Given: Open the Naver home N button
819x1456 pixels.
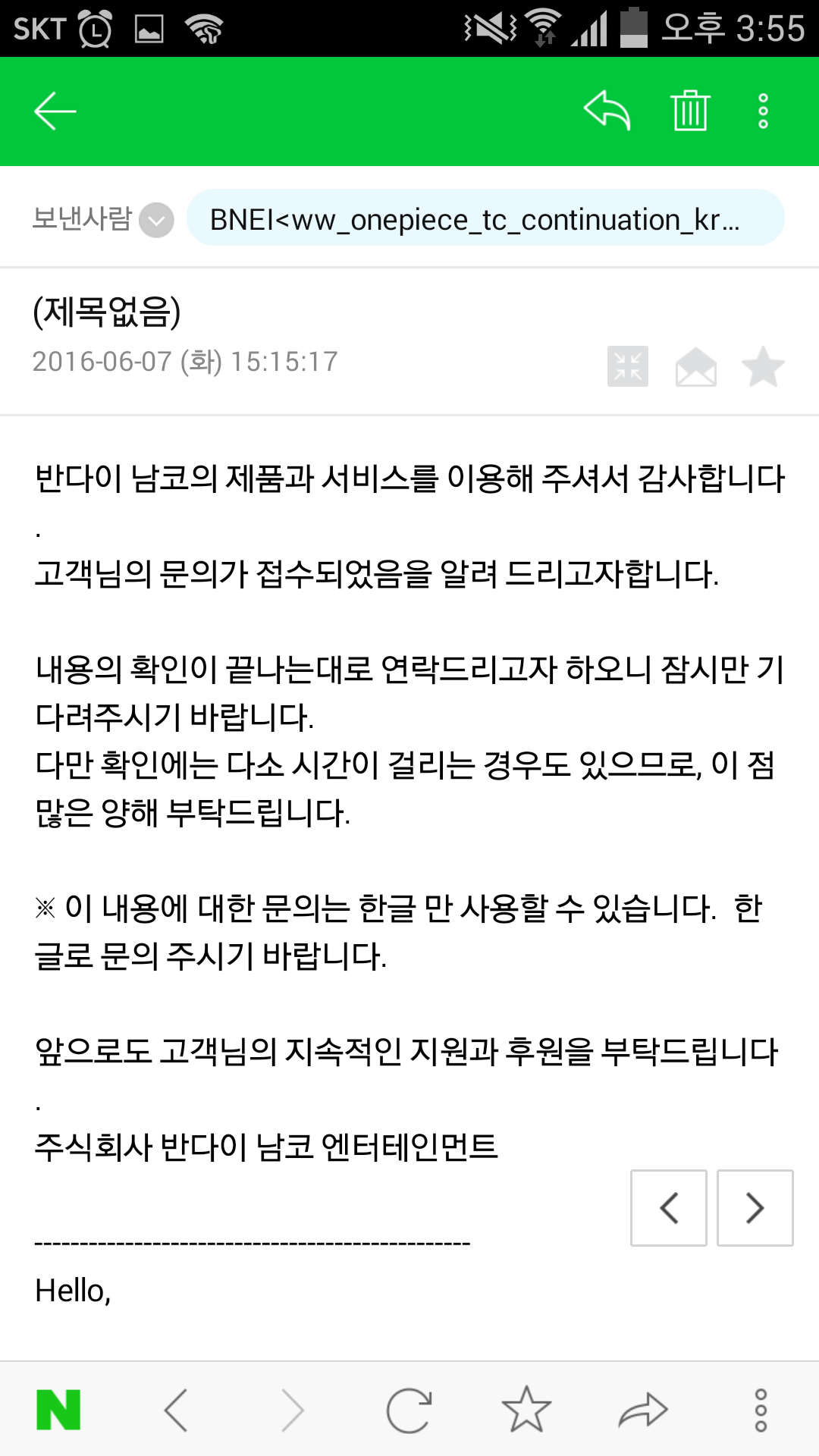Looking at the screenshot, I should pos(58,1410).
